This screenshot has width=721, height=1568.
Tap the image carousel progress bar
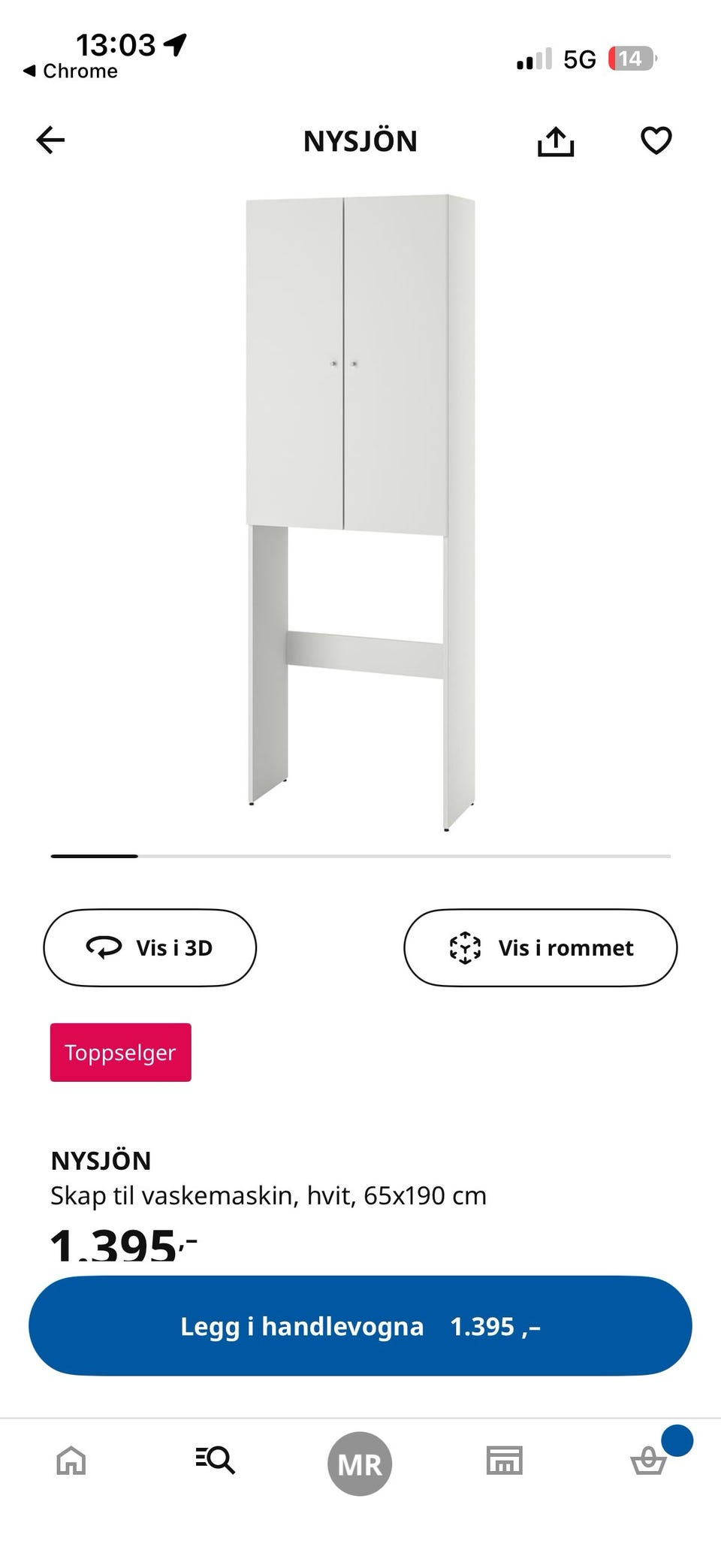click(x=360, y=857)
